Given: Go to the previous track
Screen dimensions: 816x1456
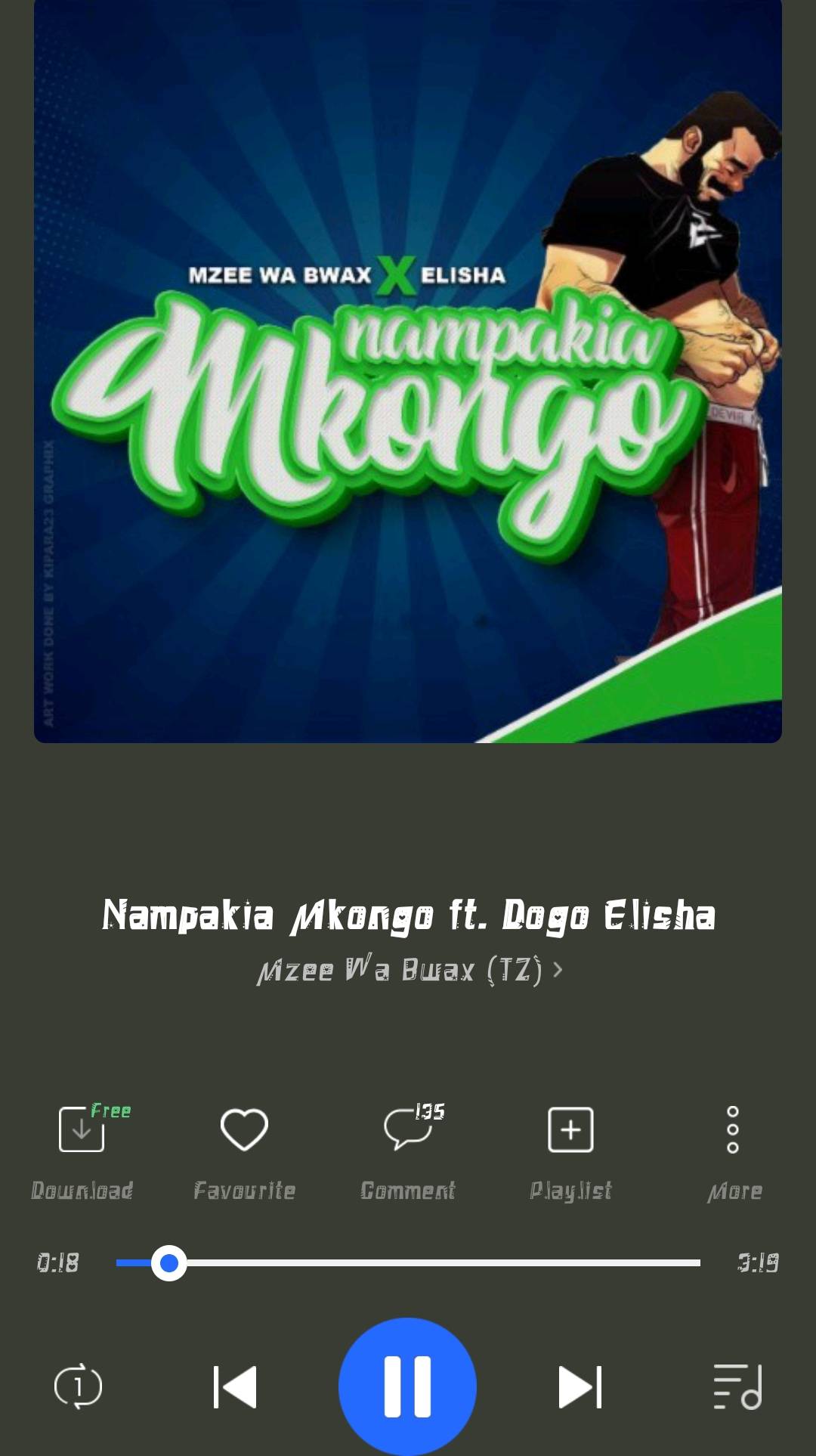Looking at the screenshot, I should 235,1386.
